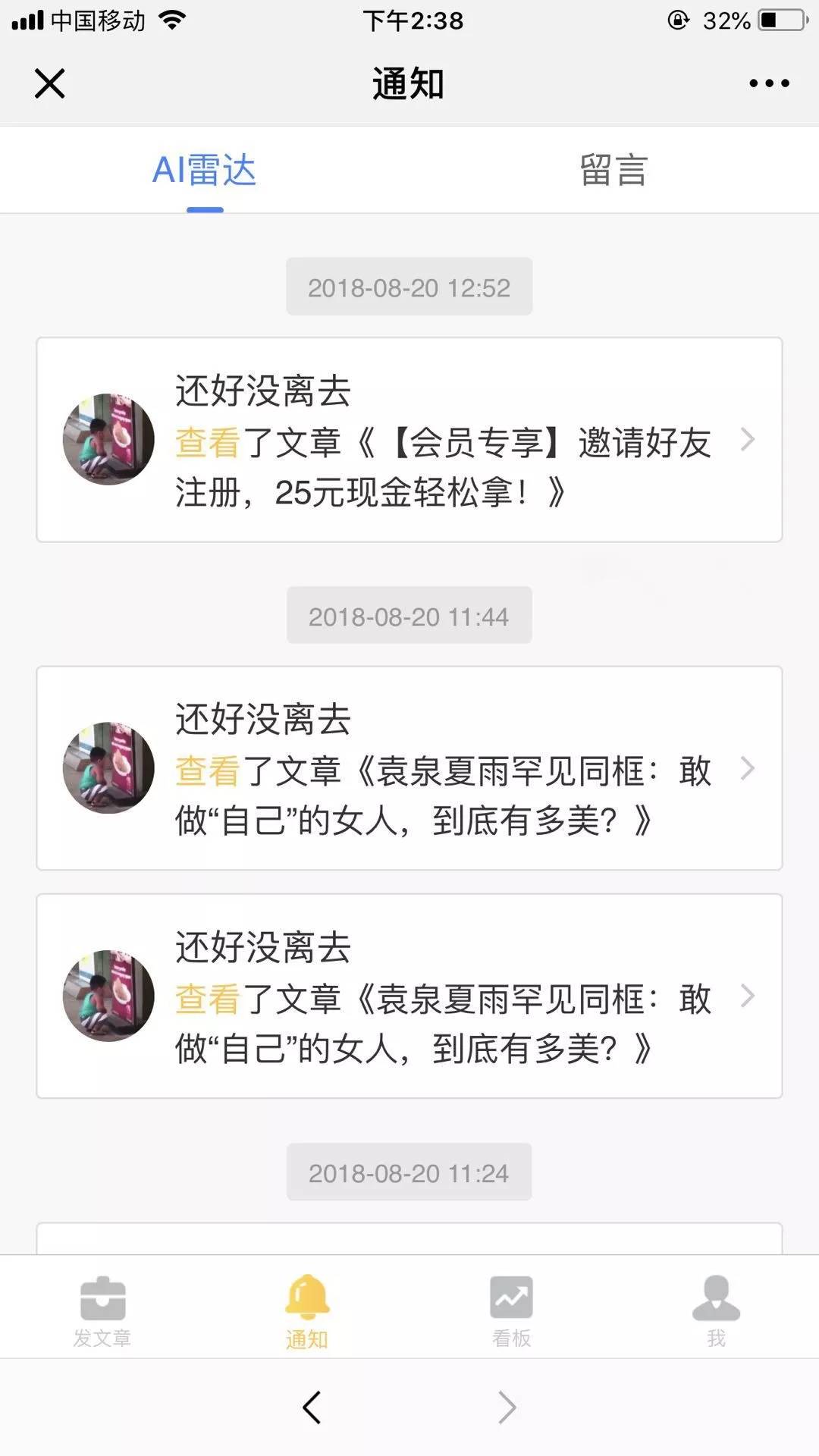Close the notification page with the X
Viewport: 819px width, 1456px height.
49,85
